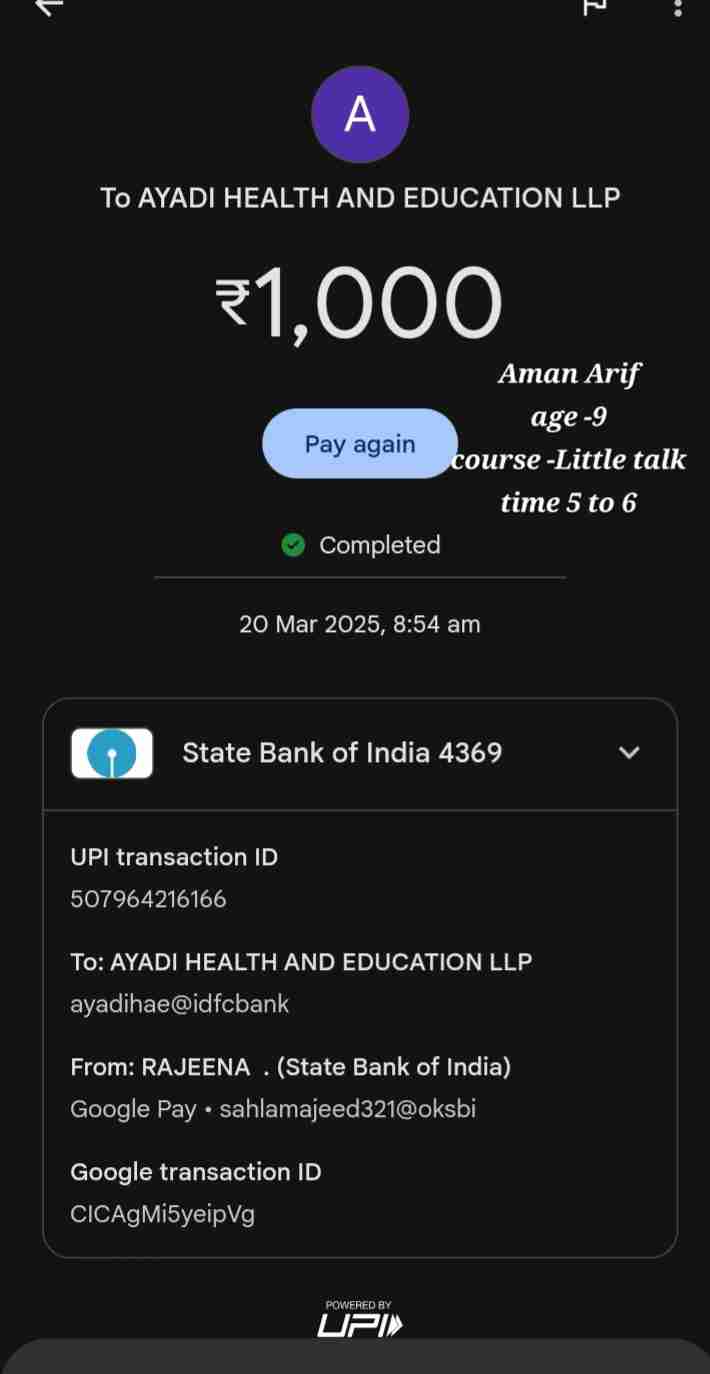Go back using the top arrow
Image resolution: width=710 pixels, height=1374 pixels.
(48, 6)
